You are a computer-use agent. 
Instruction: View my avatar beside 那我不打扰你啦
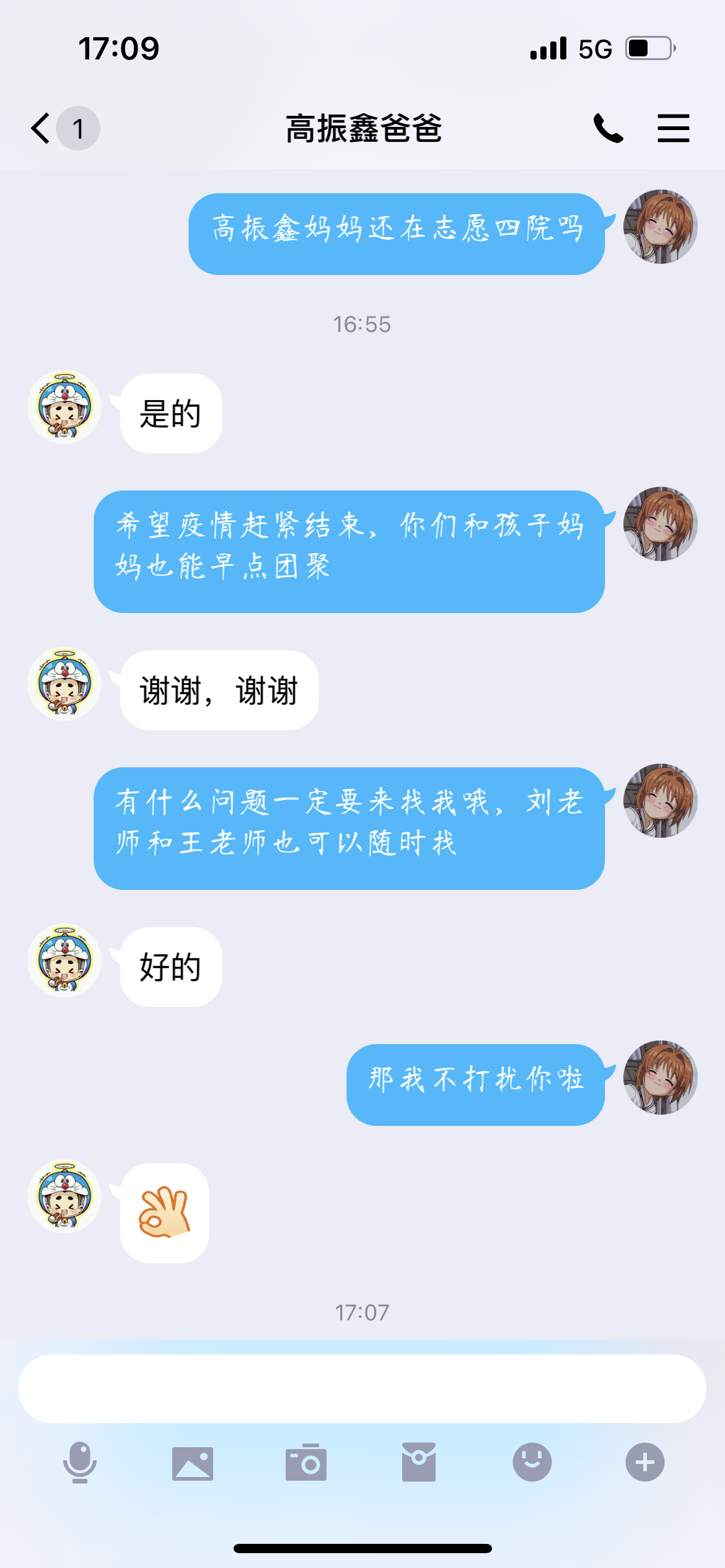(x=660, y=1078)
